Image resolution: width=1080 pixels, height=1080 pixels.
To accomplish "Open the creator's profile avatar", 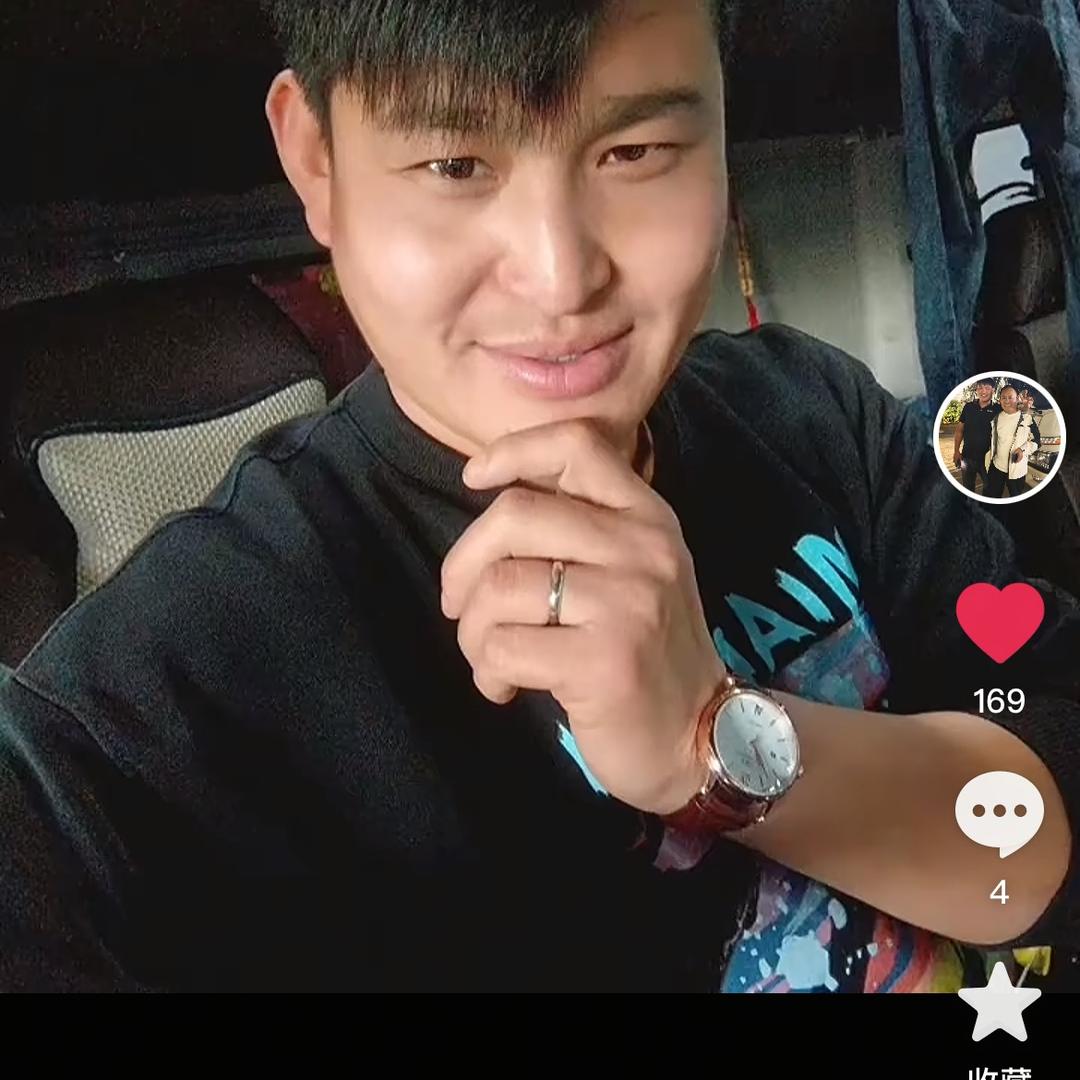I will pyautogui.click(x=999, y=437).
